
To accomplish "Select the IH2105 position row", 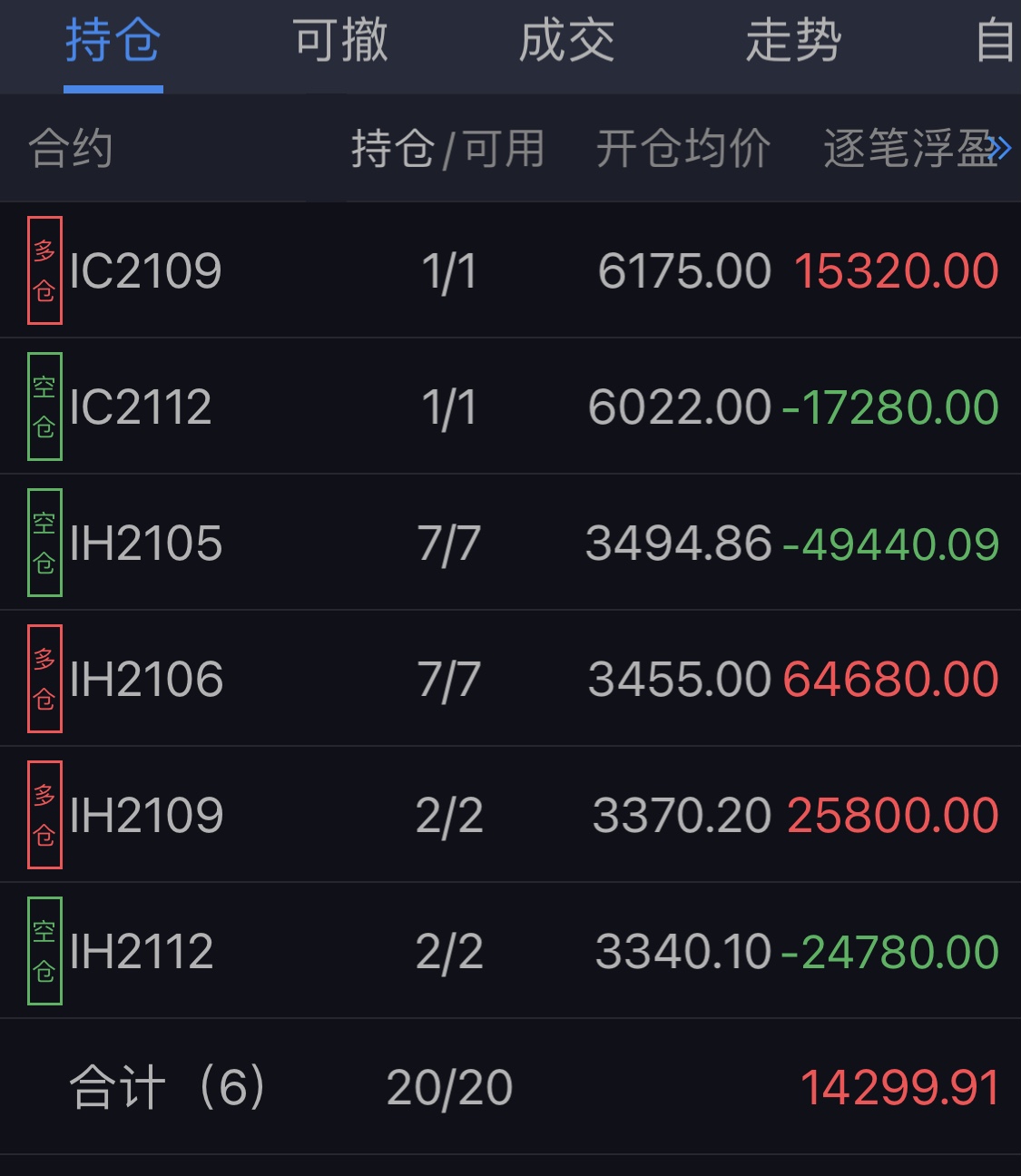I will click(508, 543).
